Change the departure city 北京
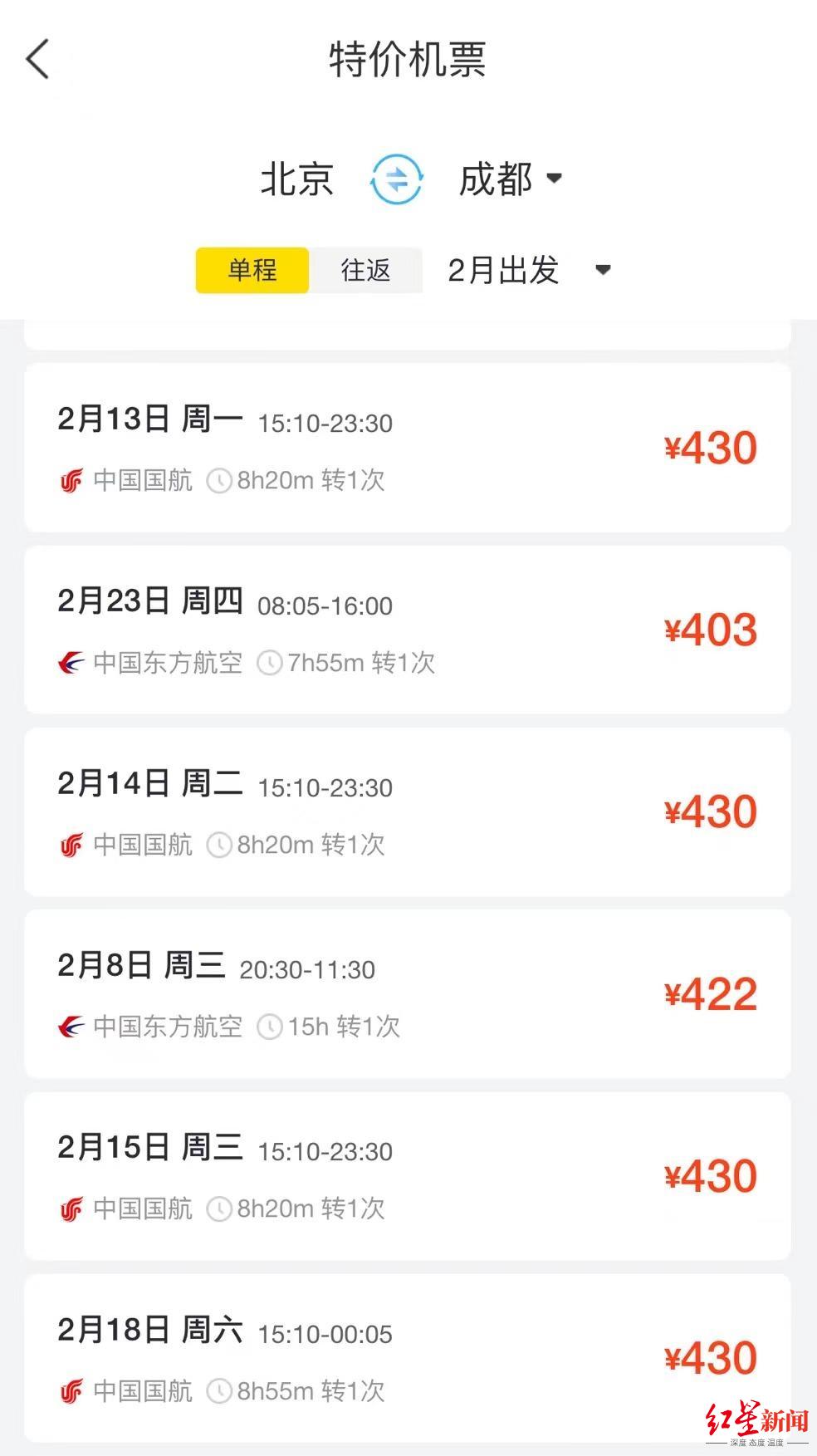 pos(297,179)
